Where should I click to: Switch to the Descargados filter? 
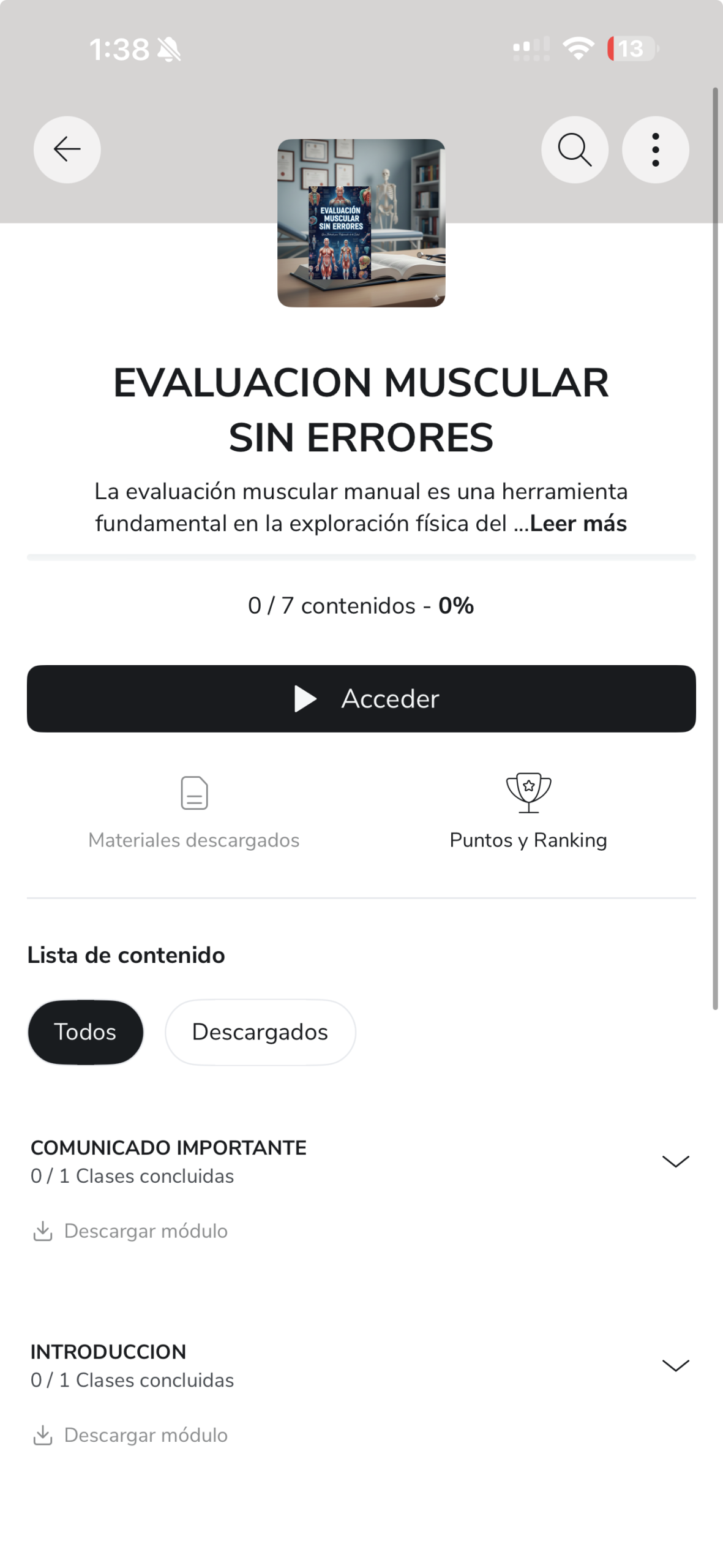click(x=260, y=1032)
